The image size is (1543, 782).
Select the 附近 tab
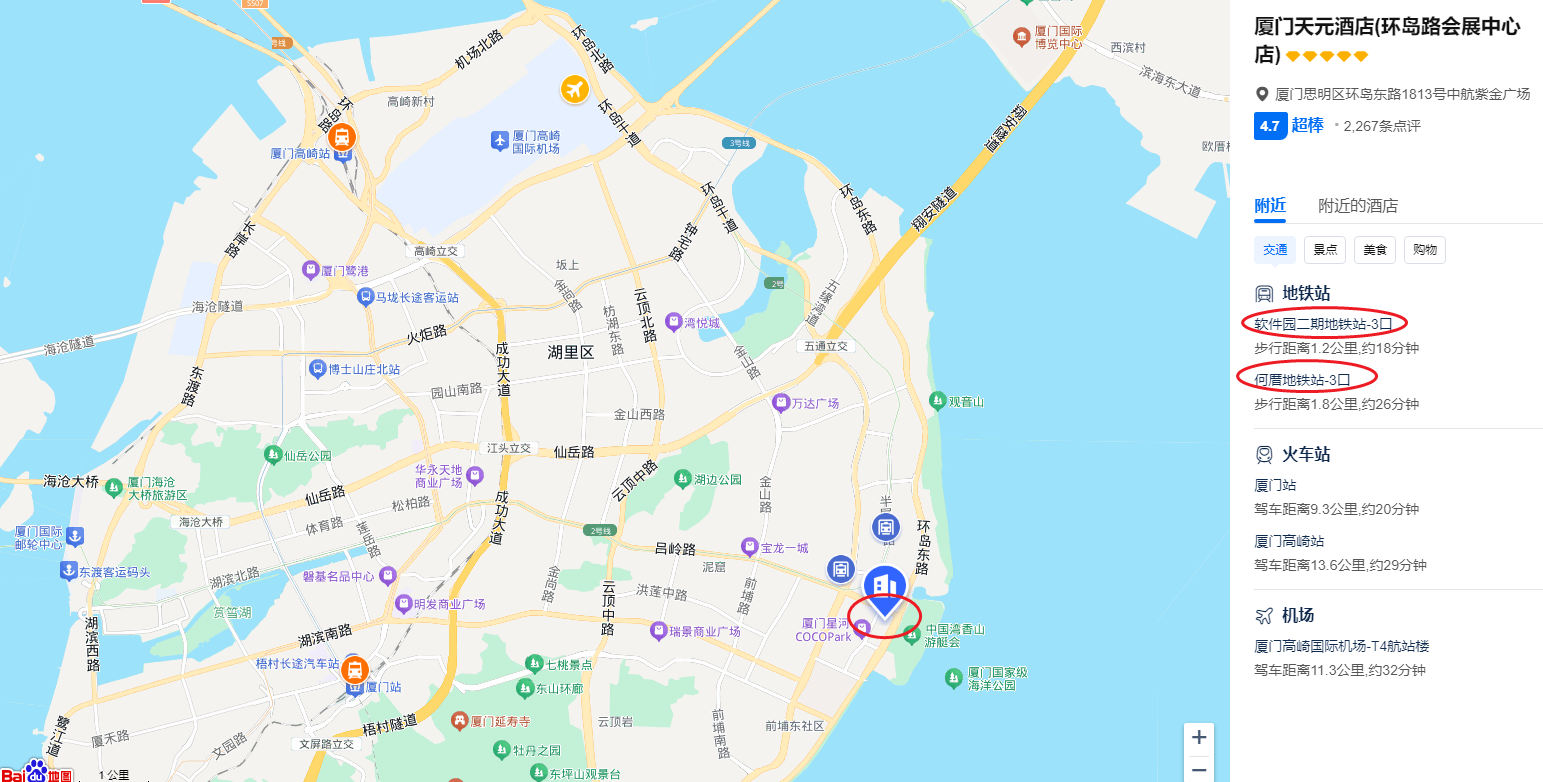[x=1270, y=206]
